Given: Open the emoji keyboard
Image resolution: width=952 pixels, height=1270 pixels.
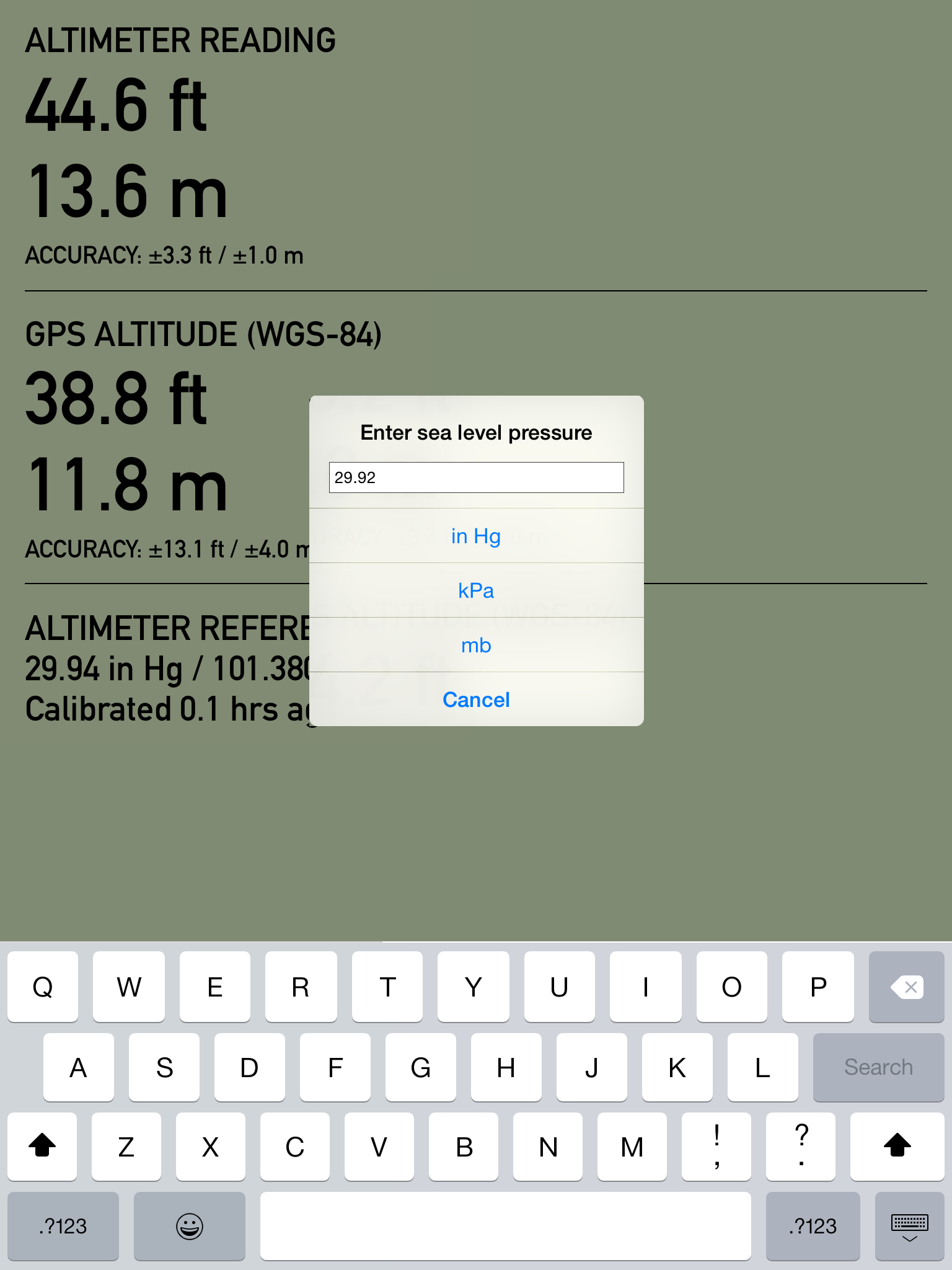Looking at the screenshot, I should click(190, 1227).
